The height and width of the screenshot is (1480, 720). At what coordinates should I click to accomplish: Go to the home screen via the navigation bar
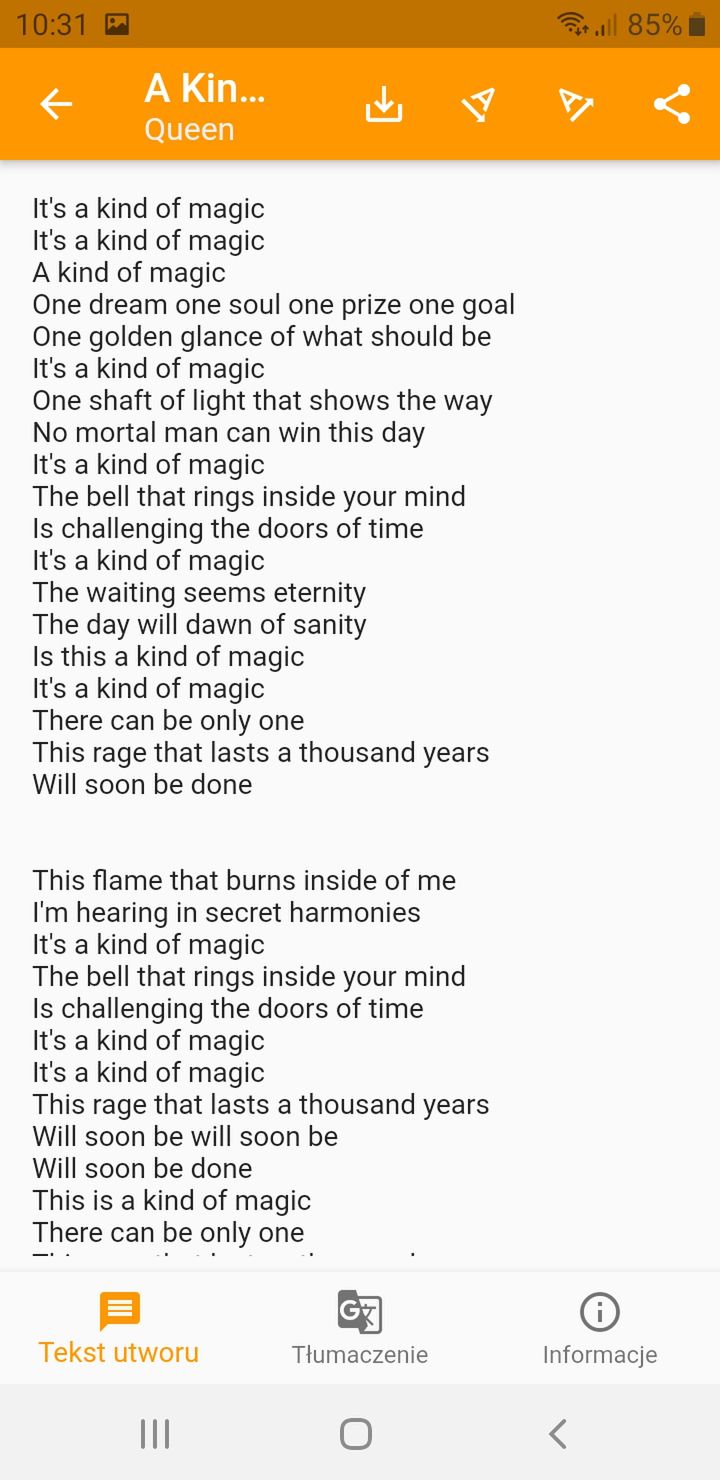pyautogui.click(x=356, y=1434)
